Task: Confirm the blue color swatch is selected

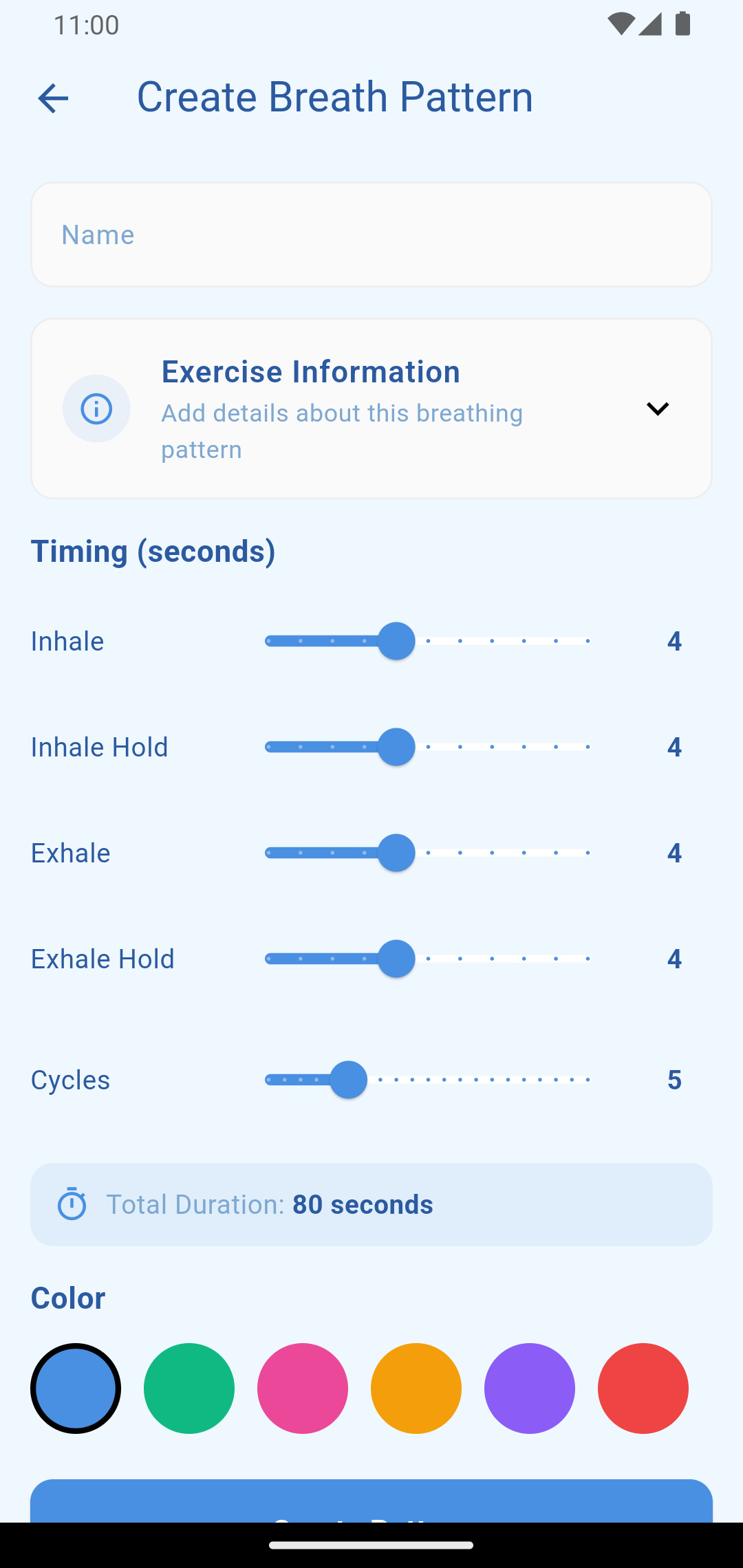Action: tap(75, 1388)
